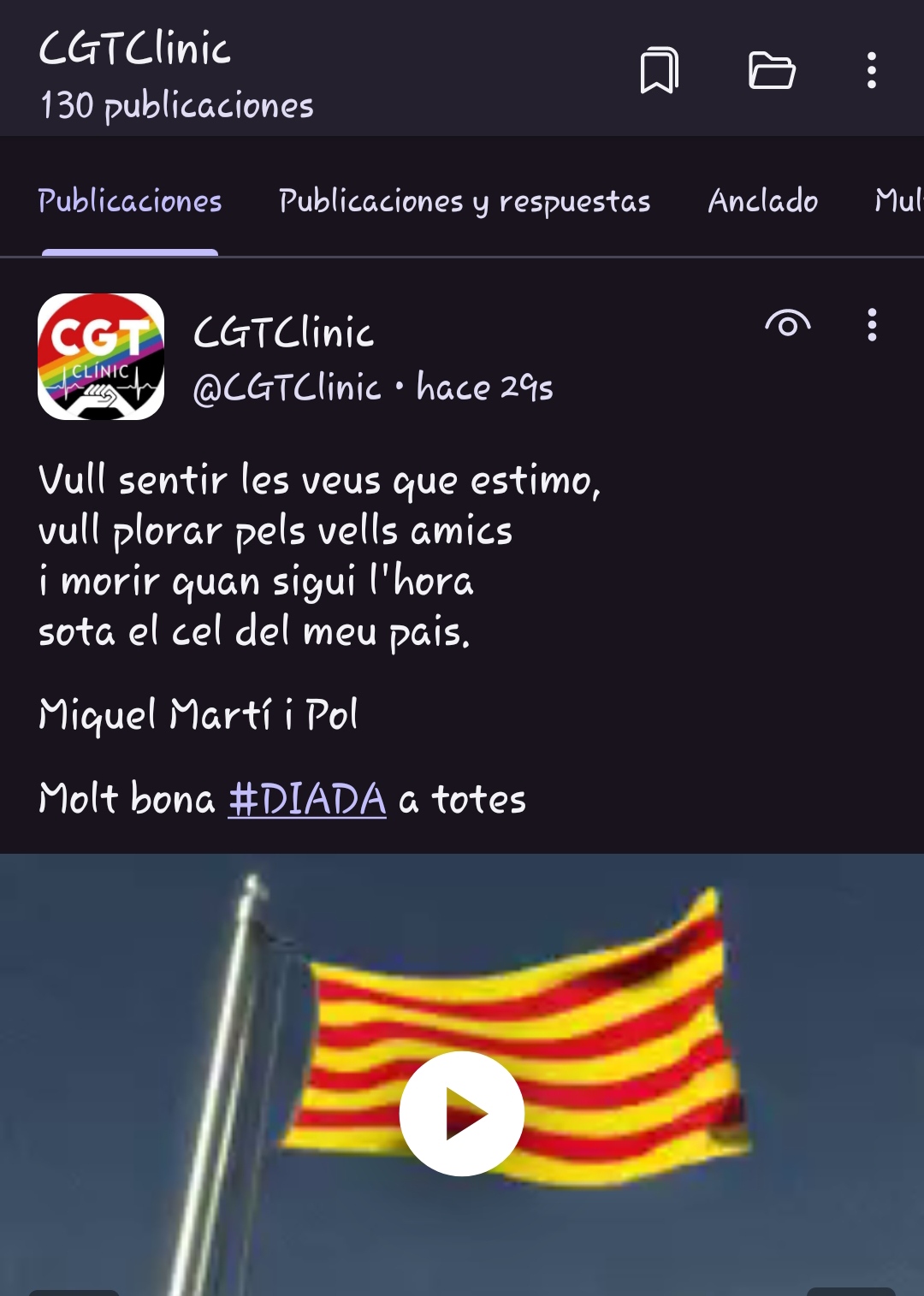Open the profile overflow menu

click(871, 71)
